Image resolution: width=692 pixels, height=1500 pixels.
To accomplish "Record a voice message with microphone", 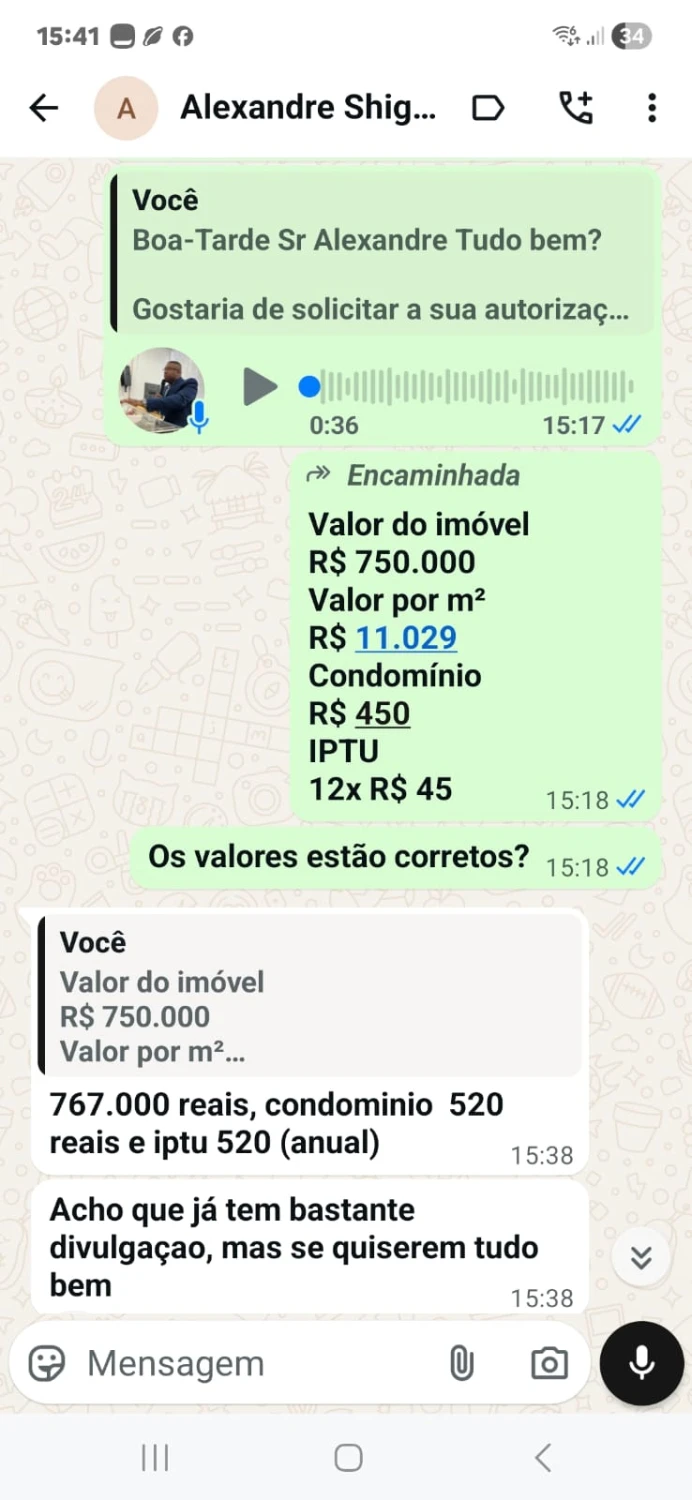I will click(x=642, y=1363).
